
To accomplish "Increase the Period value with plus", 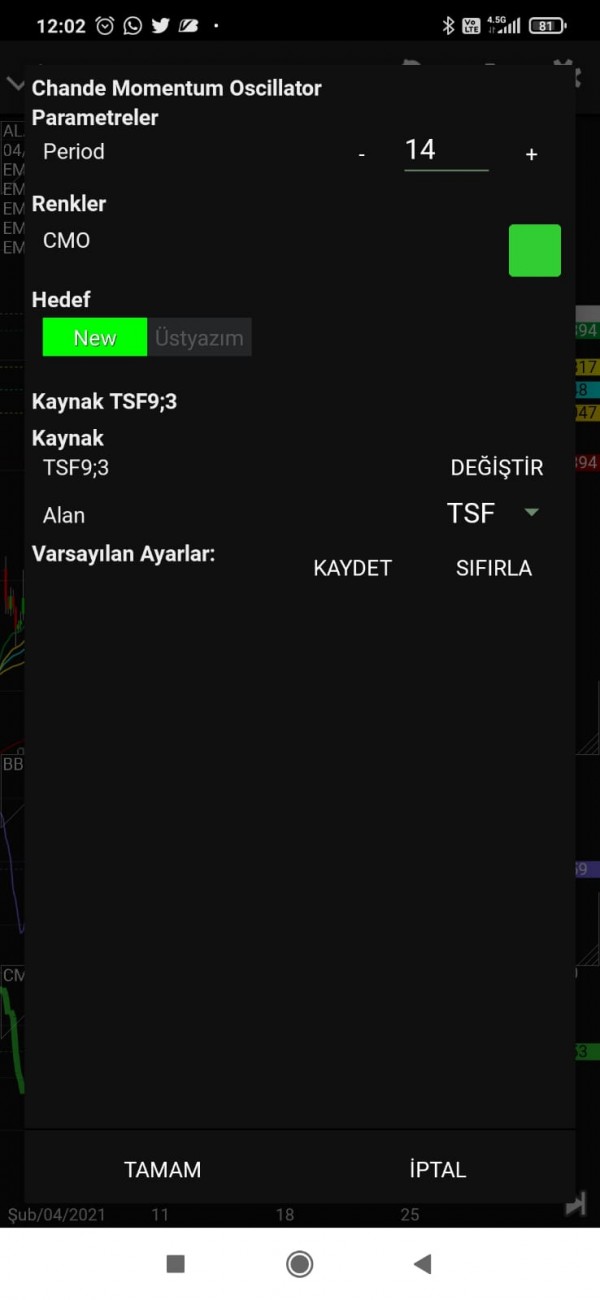I will click(531, 154).
